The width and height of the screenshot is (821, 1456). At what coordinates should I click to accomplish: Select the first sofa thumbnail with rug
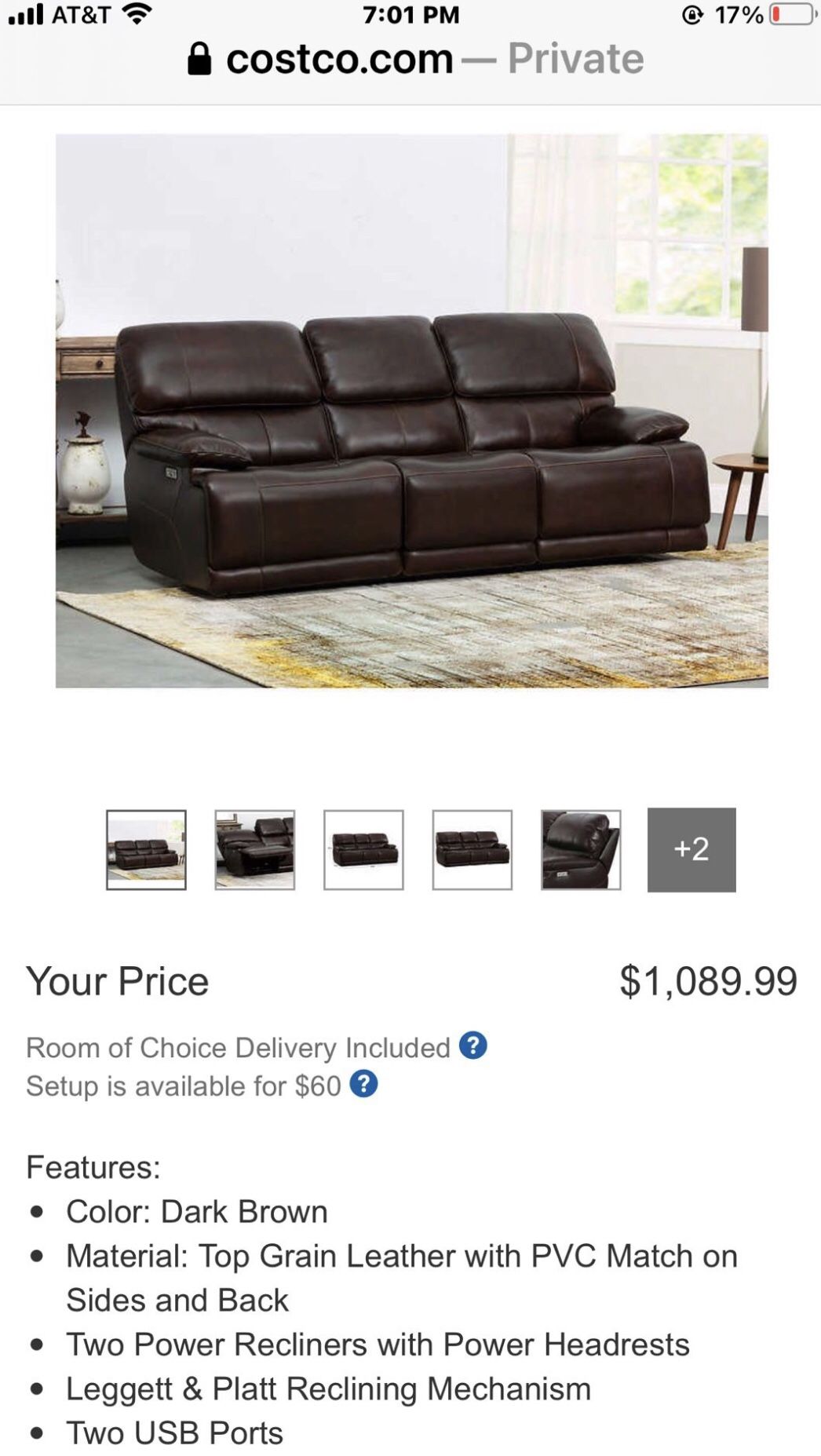(146, 850)
